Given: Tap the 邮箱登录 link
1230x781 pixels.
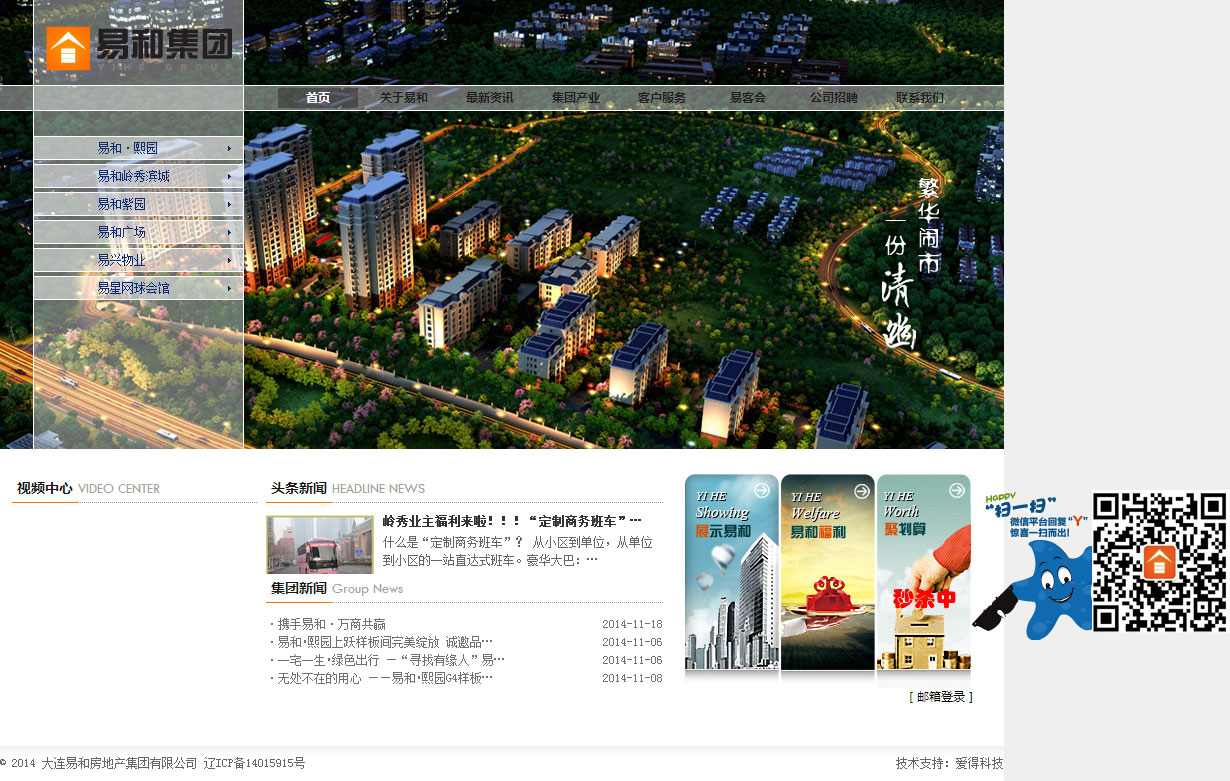Looking at the screenshot, I should point(941,697).
